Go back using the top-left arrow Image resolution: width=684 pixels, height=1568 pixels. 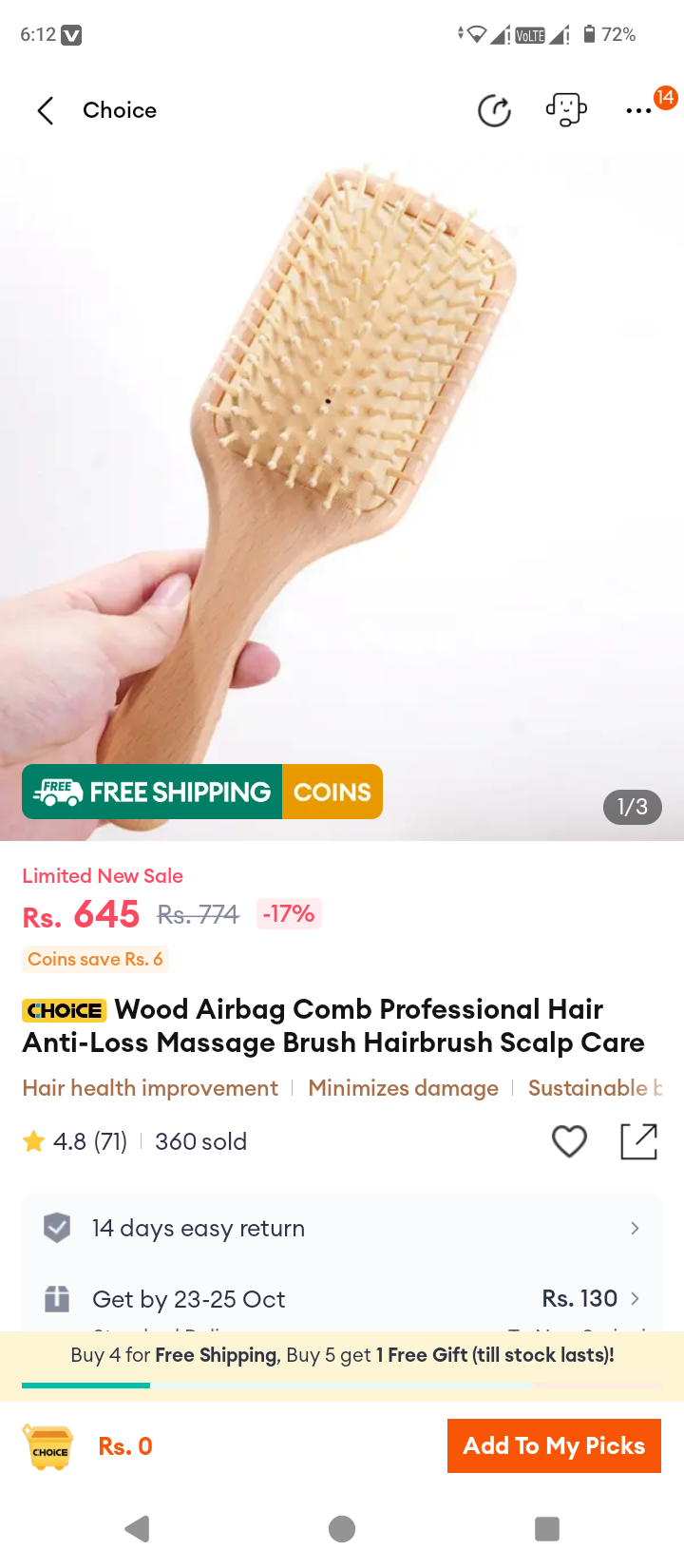(x=45, y=110)
